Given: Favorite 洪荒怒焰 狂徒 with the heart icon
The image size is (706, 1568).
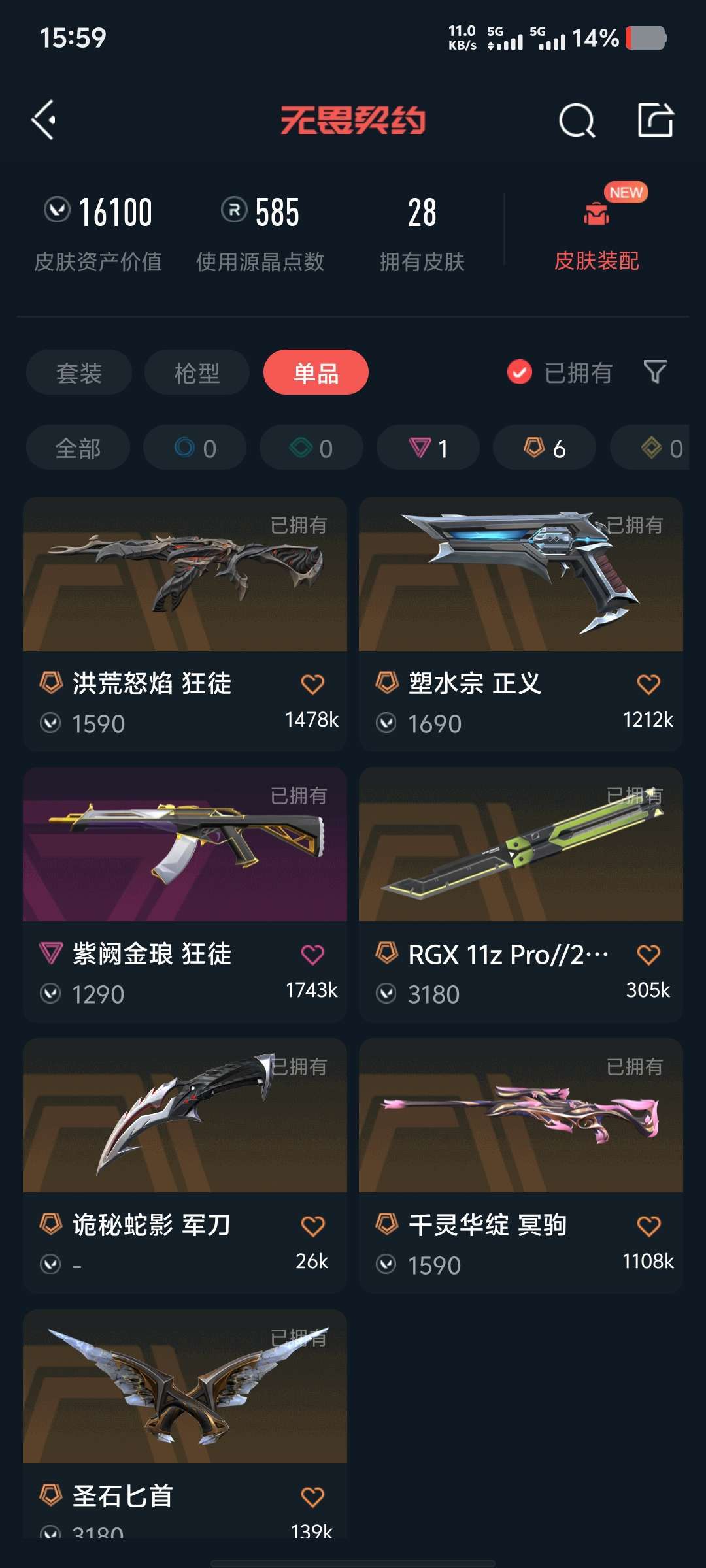Looking at the screenshot, I should 313,681.
